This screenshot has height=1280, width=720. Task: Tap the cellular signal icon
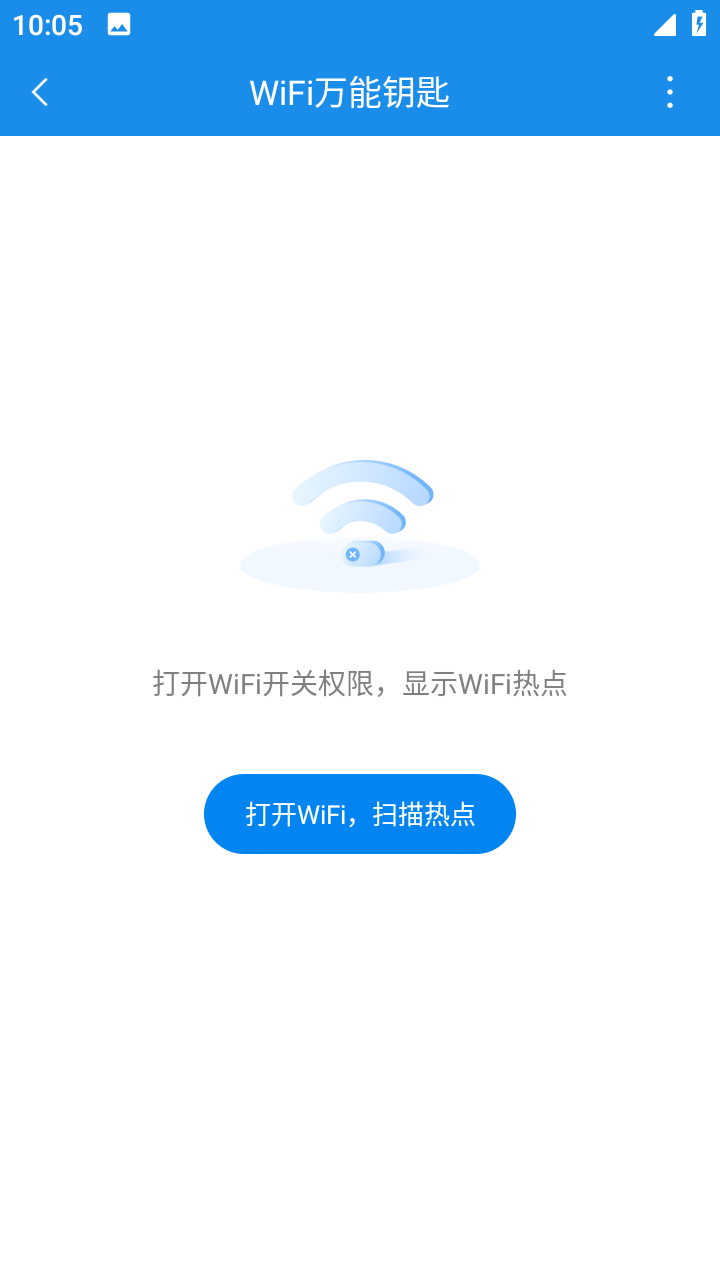pyautogui.click(x=663, y=24)
